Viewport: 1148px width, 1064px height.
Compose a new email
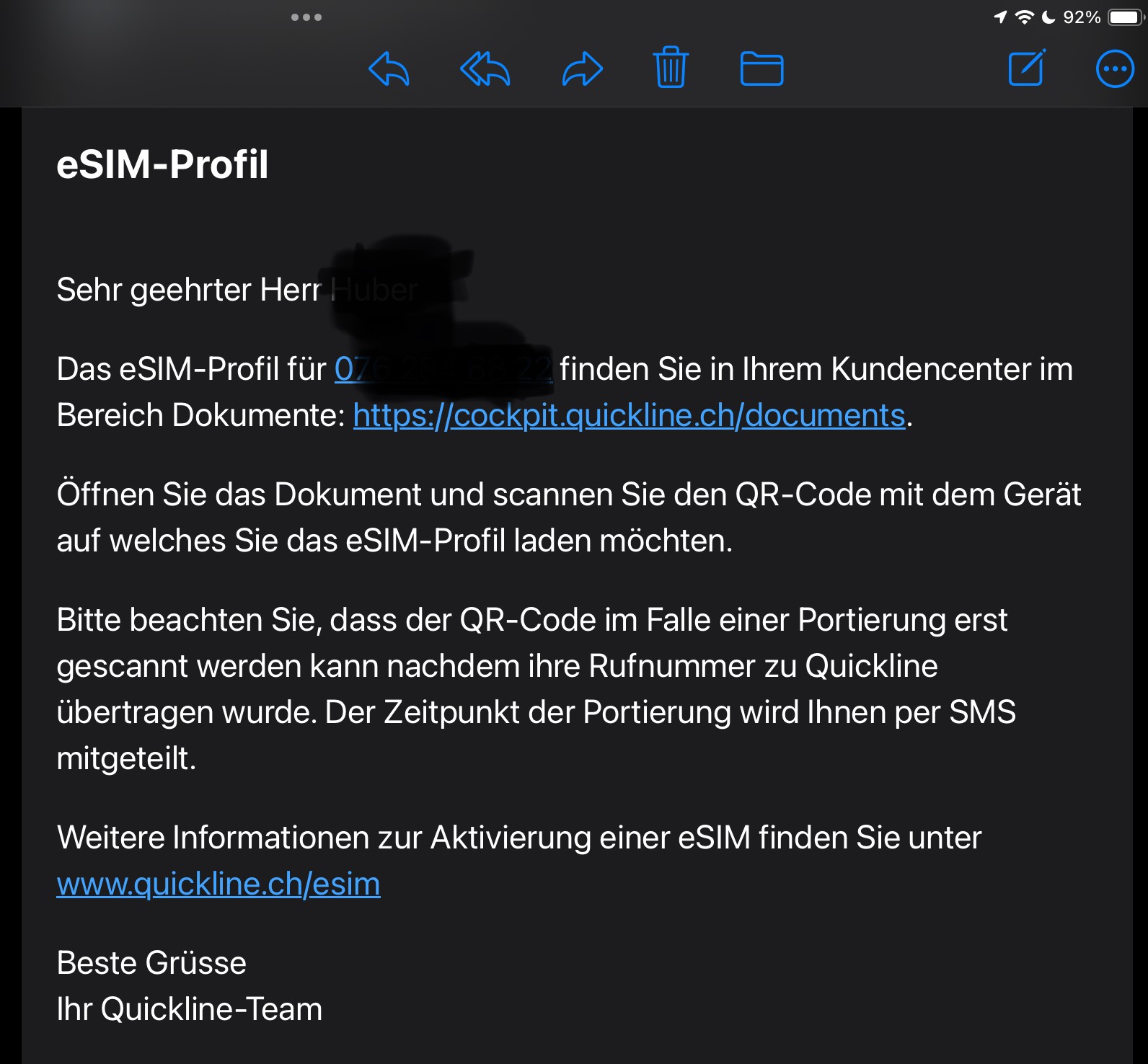point(1026,68)
